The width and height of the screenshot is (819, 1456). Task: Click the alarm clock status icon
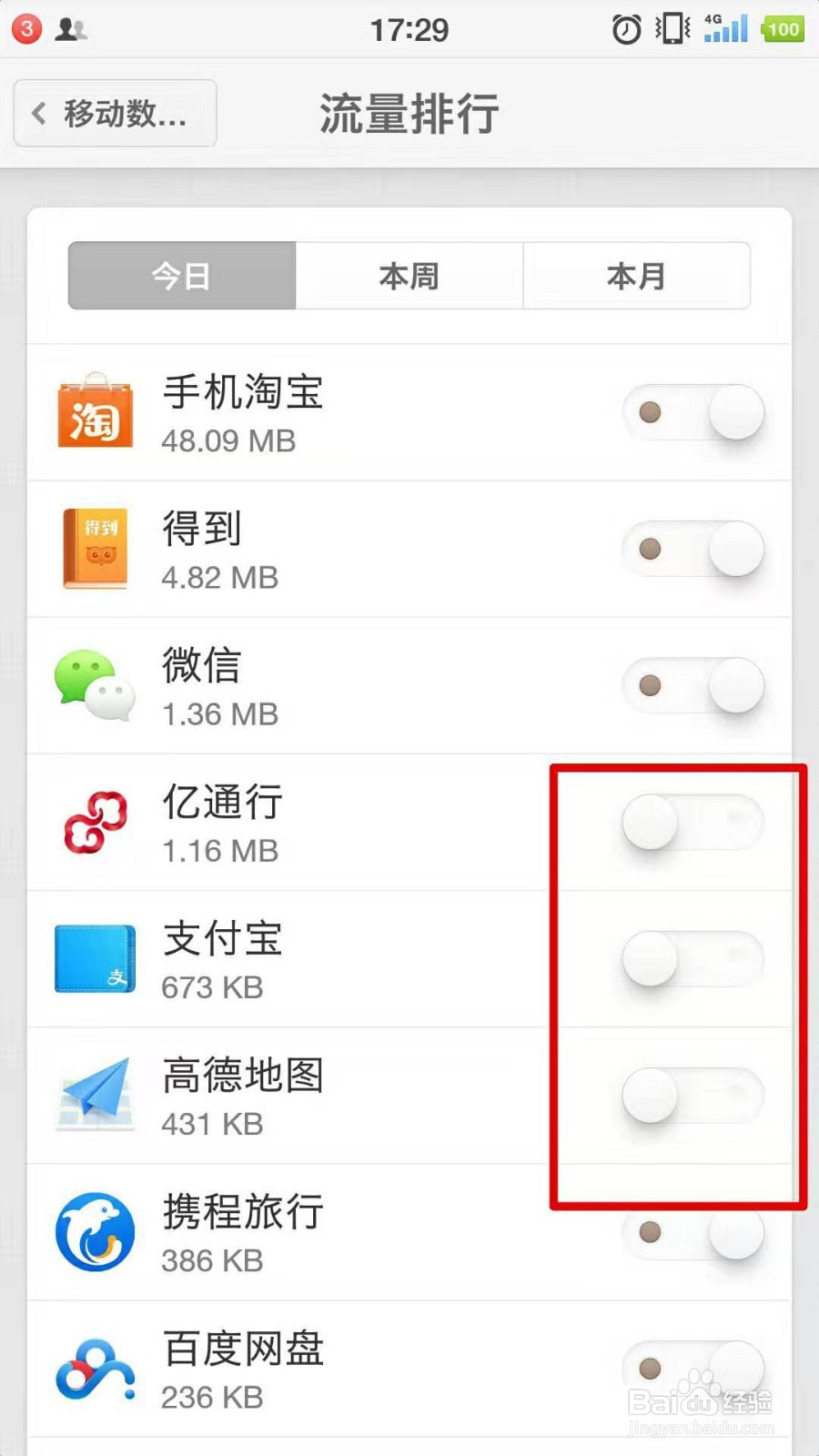click(x=626, y=28)
